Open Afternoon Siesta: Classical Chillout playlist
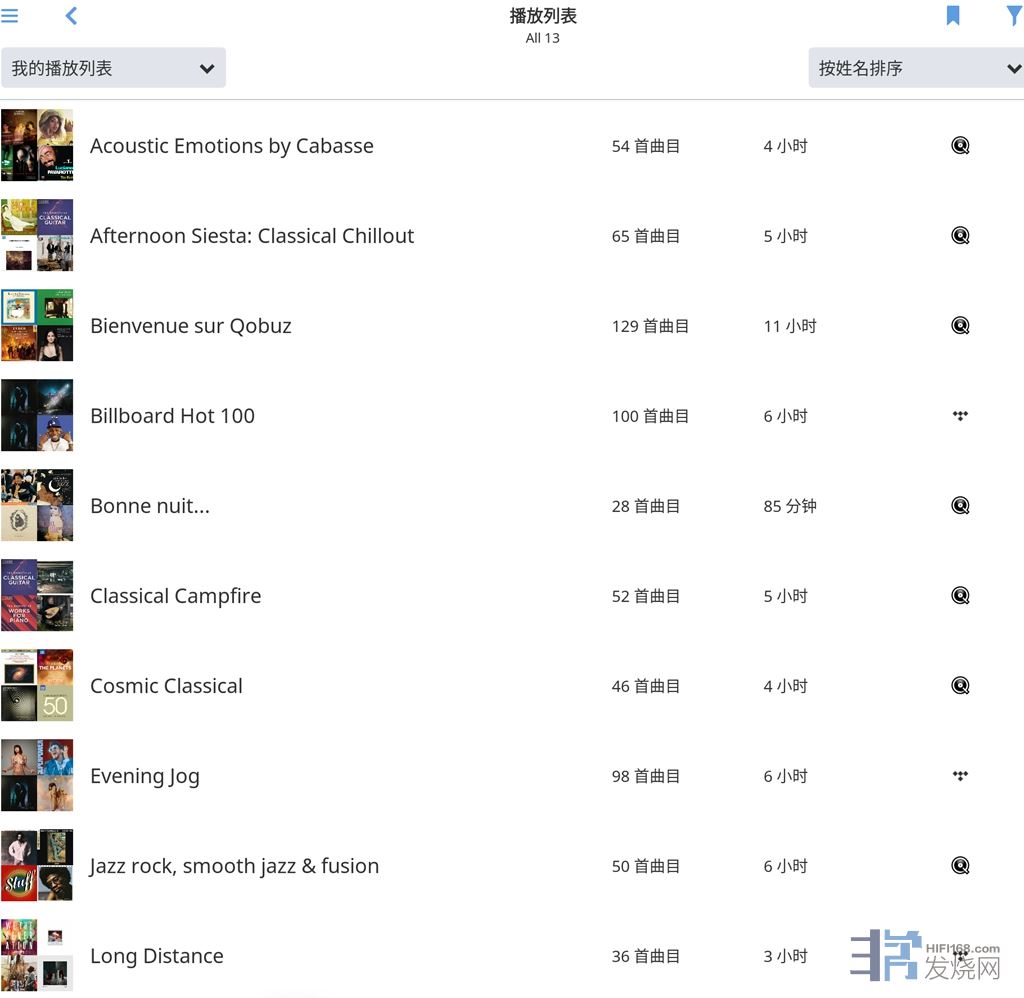 (252, 236)
